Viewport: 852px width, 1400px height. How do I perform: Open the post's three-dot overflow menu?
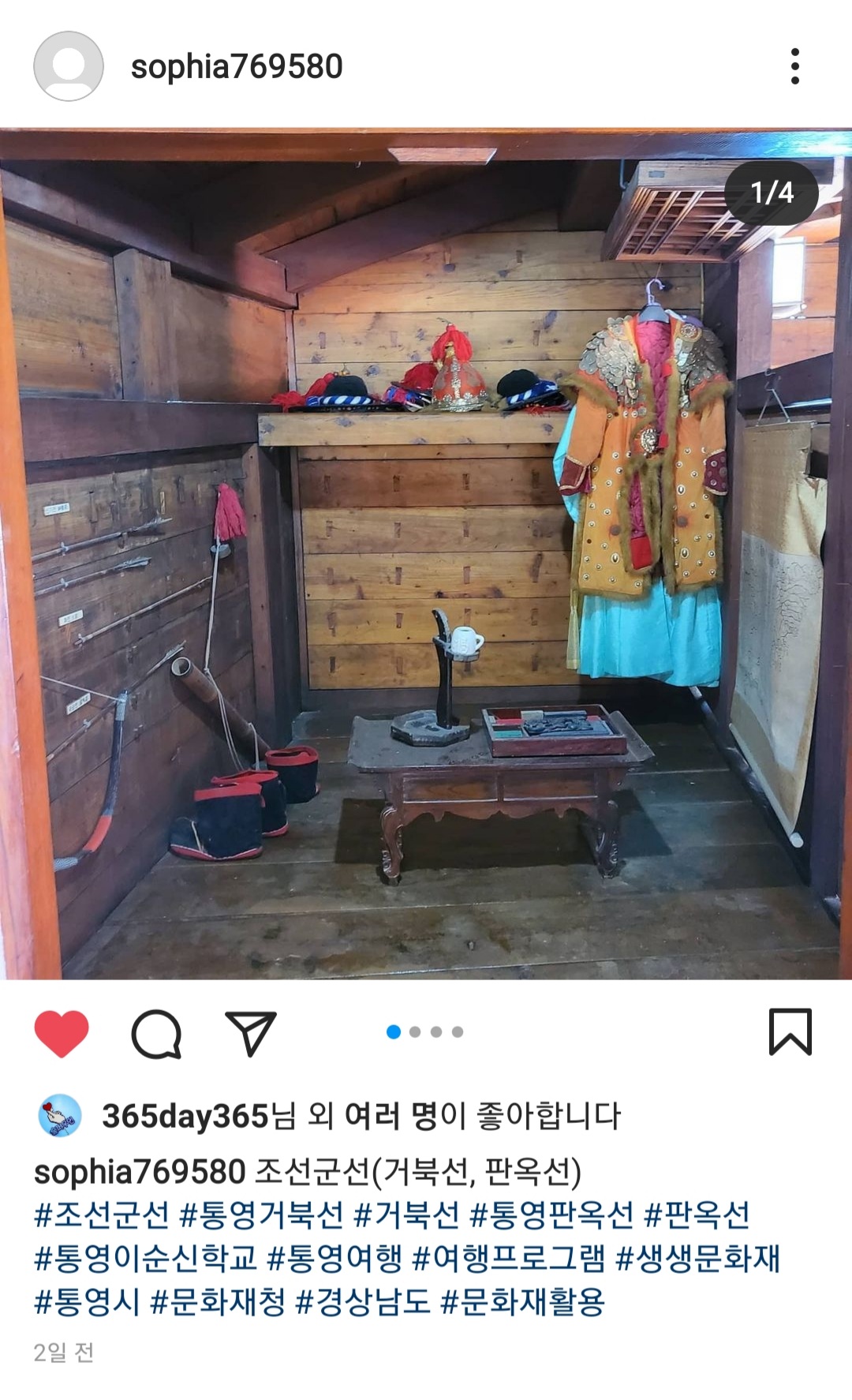tap(794, 66)
